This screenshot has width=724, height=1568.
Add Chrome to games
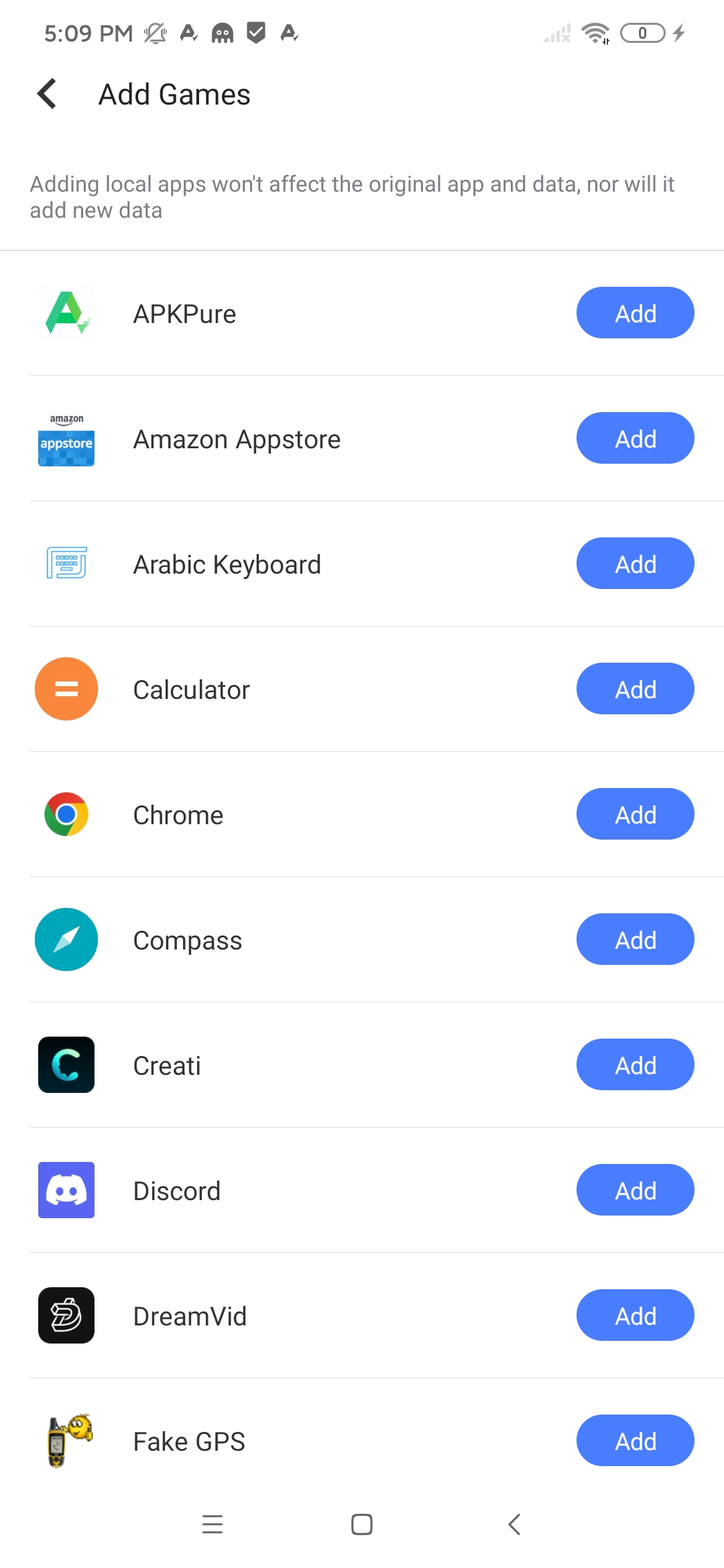point(635,814)
